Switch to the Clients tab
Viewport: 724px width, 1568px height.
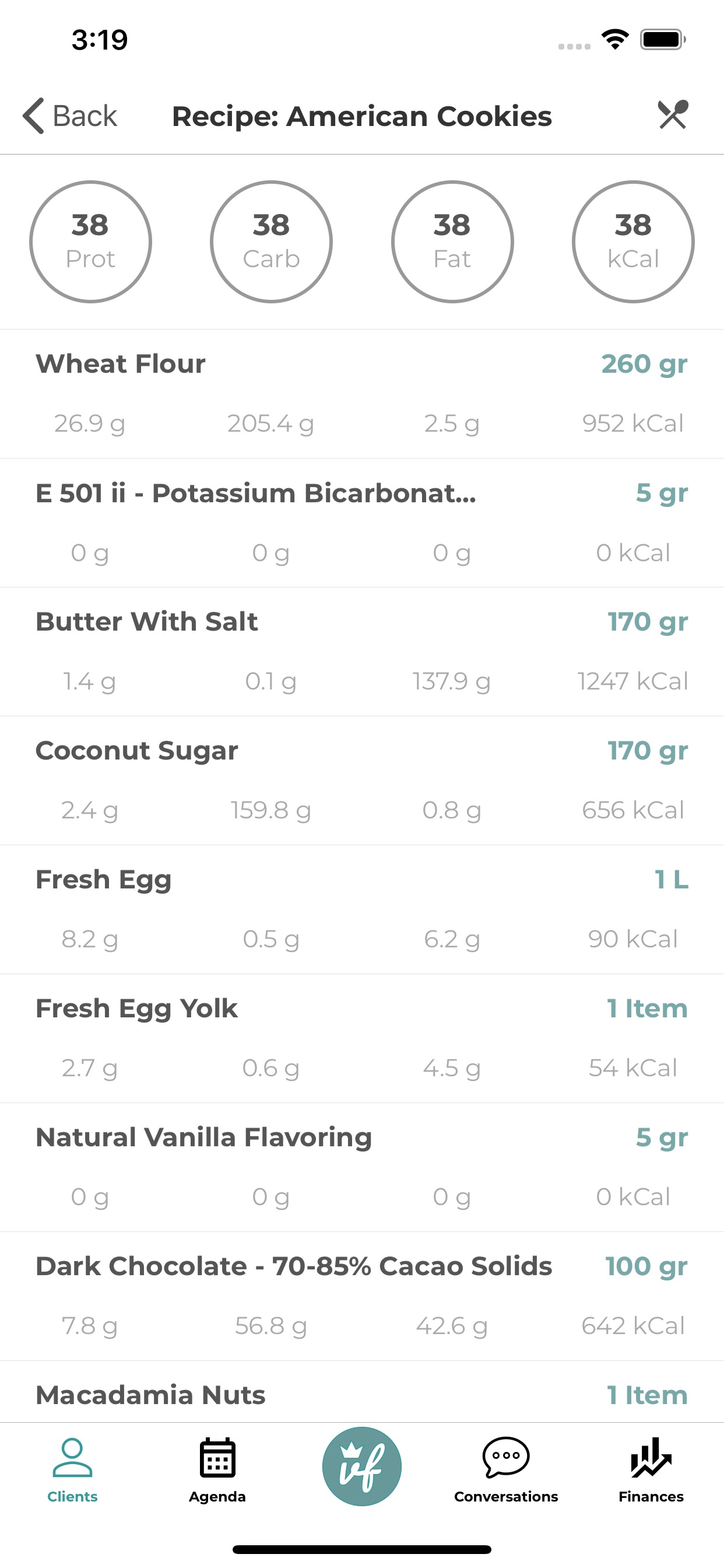[x=72, y=1469]
